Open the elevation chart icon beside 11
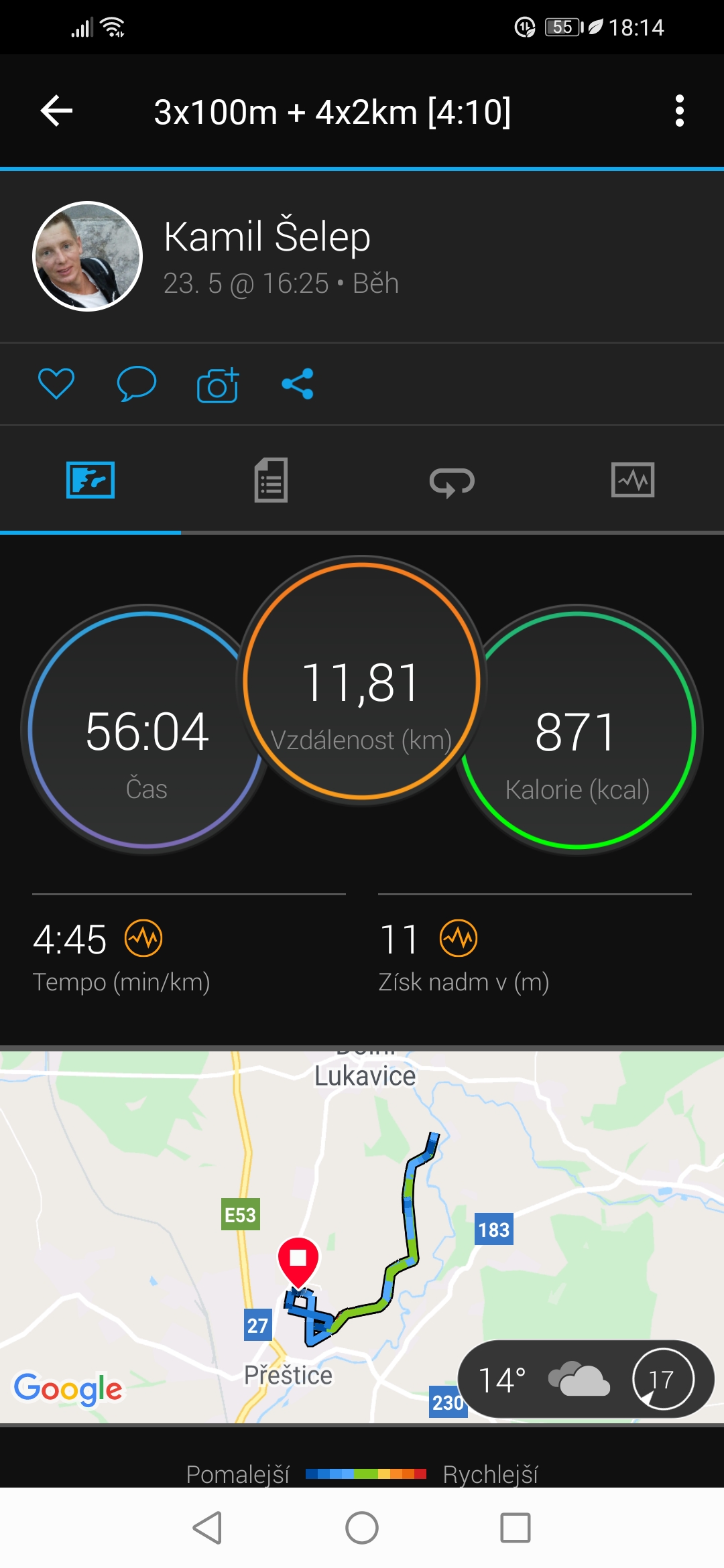 click(x=459, y=938)
